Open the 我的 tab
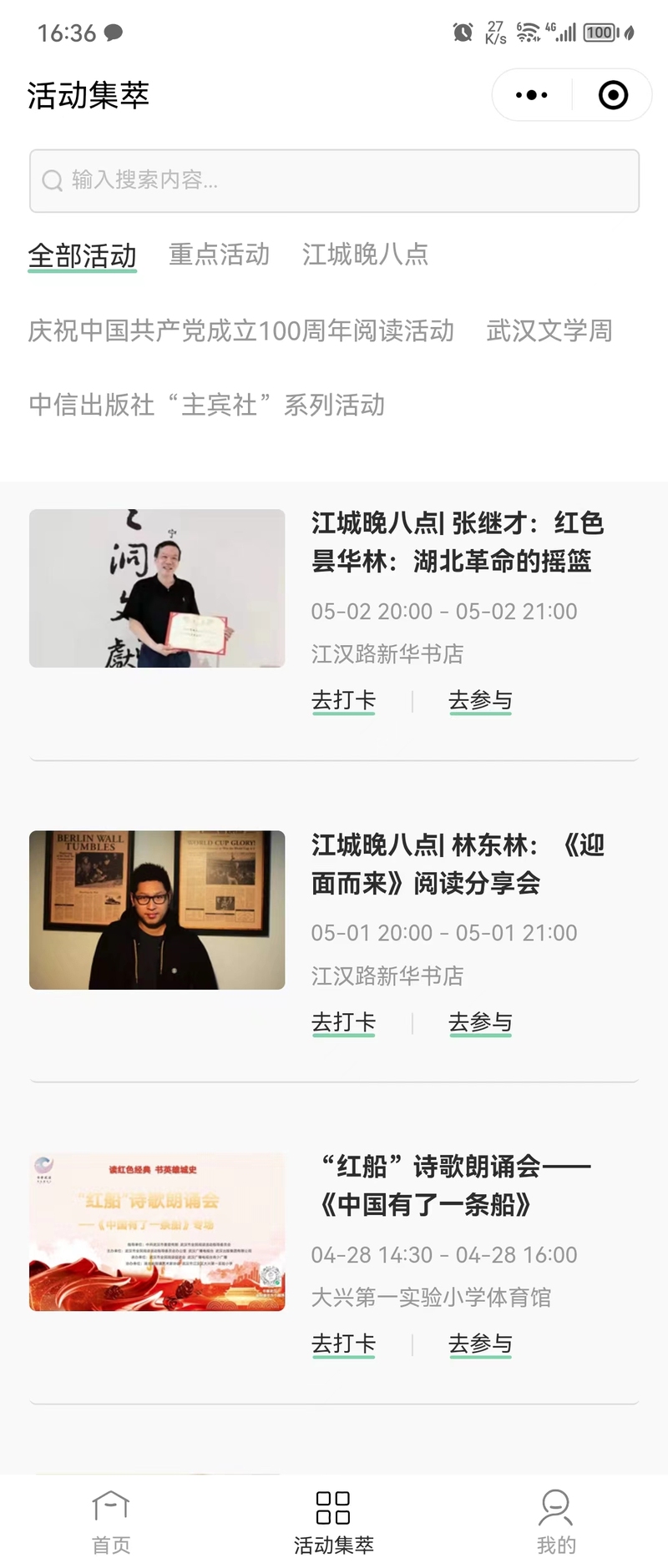668x1568 pixels. pos(556,1522)
